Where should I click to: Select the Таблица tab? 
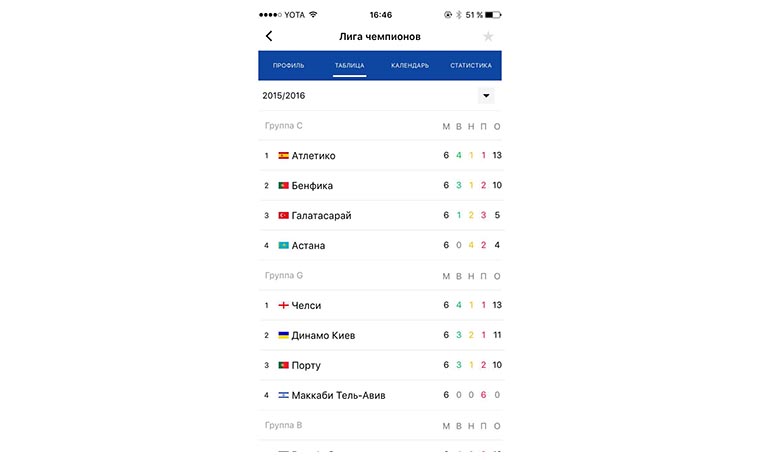349,66
